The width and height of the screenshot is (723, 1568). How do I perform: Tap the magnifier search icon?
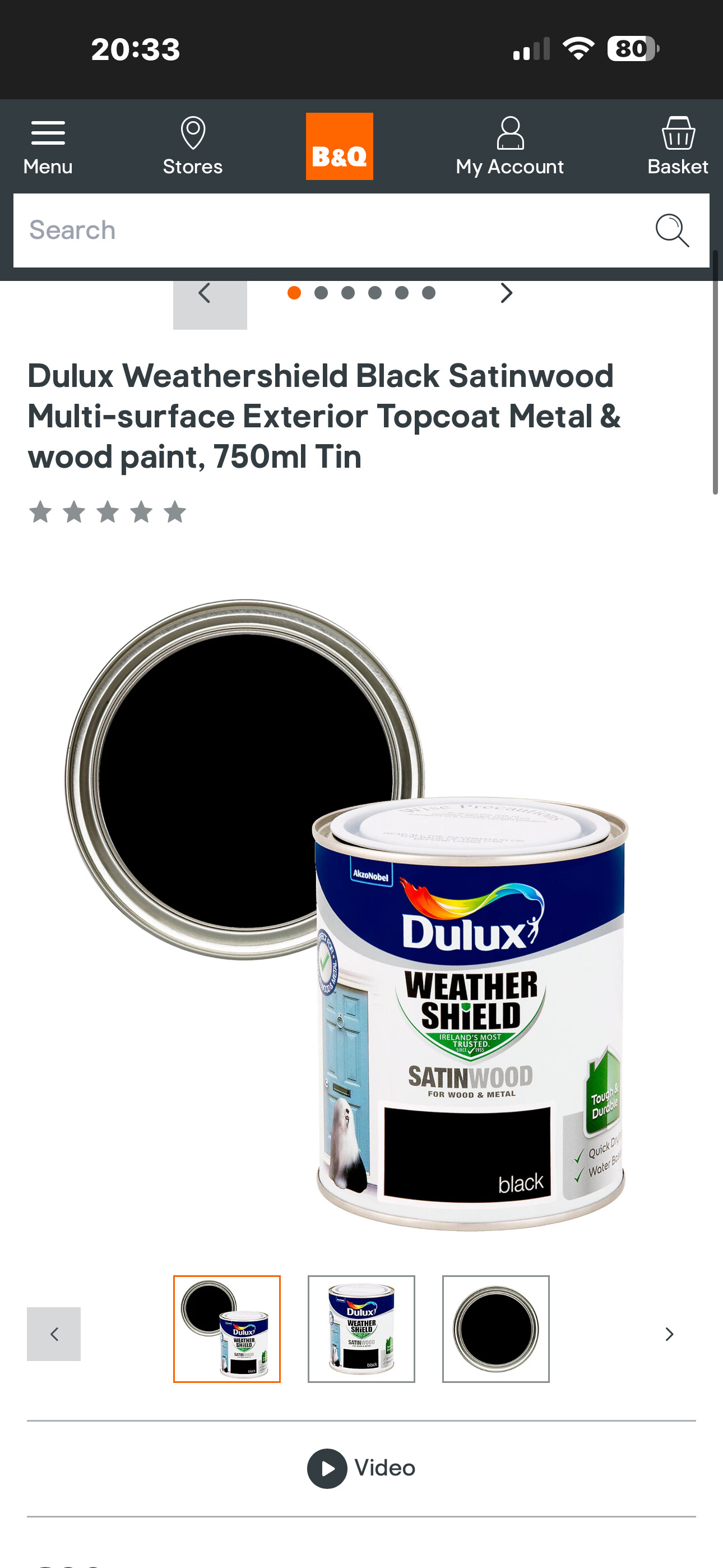672,230
